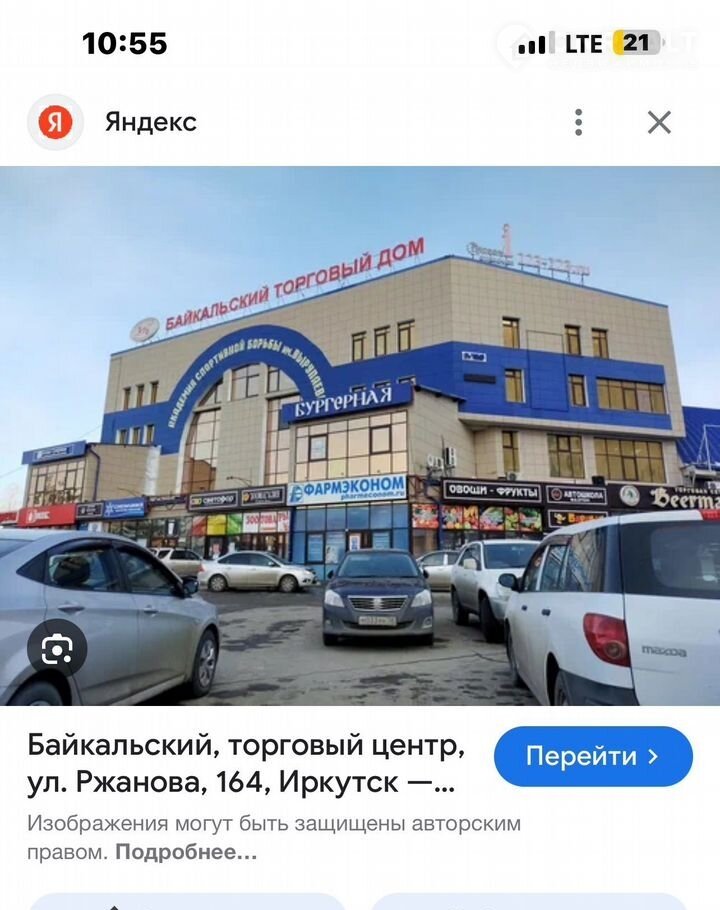Open the Подробнее copyright link
This screenshot has width=720, height=910.
point(186,852)
